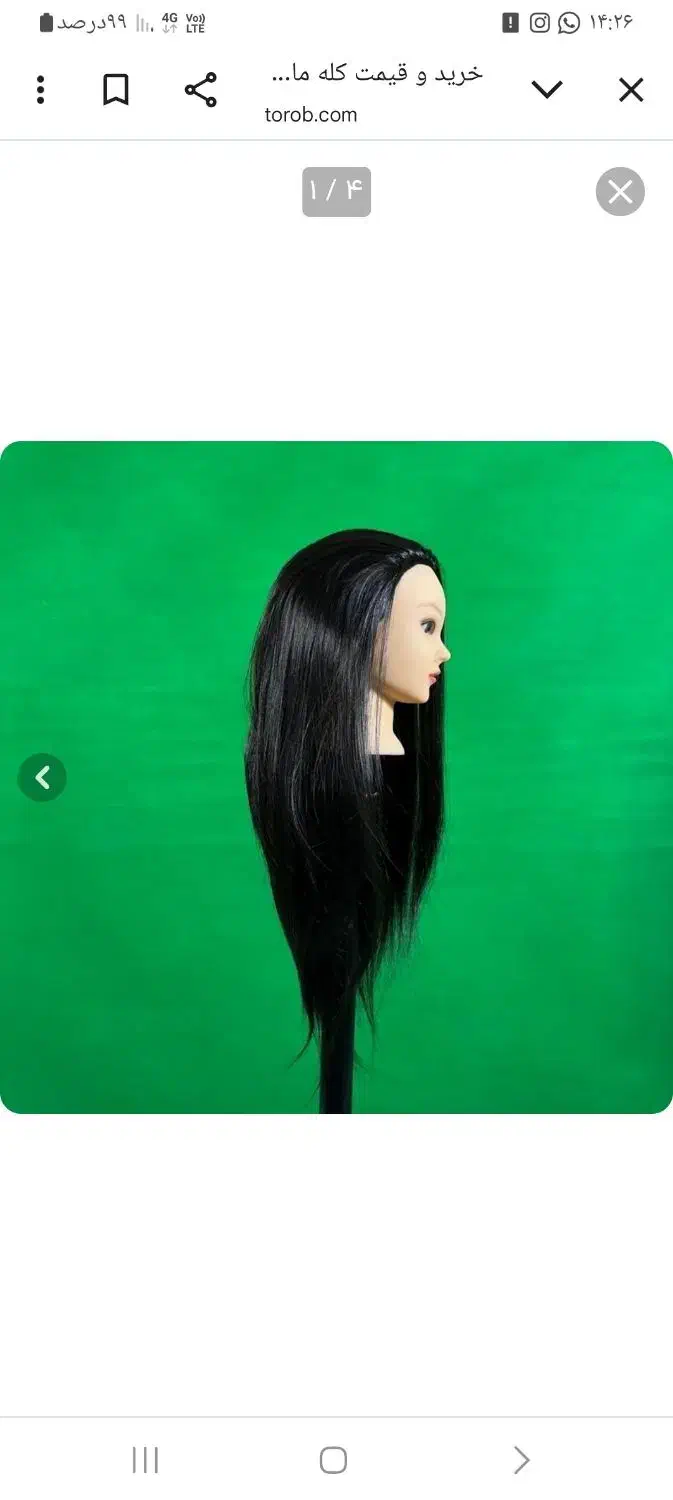The width and height of the screenshot is (673, 1500).
Task: Go to the next product photo arrow
Action: (42, 777)
